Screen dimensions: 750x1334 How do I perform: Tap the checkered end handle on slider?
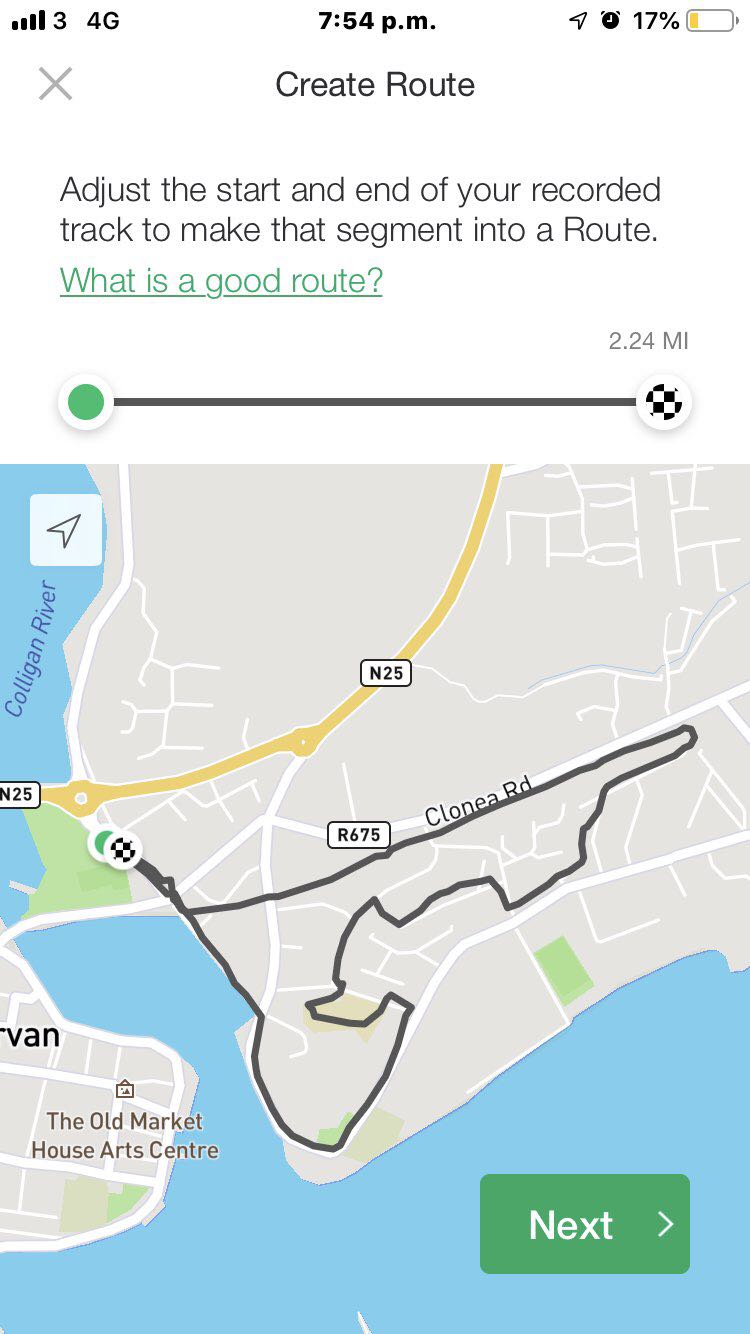664,402
